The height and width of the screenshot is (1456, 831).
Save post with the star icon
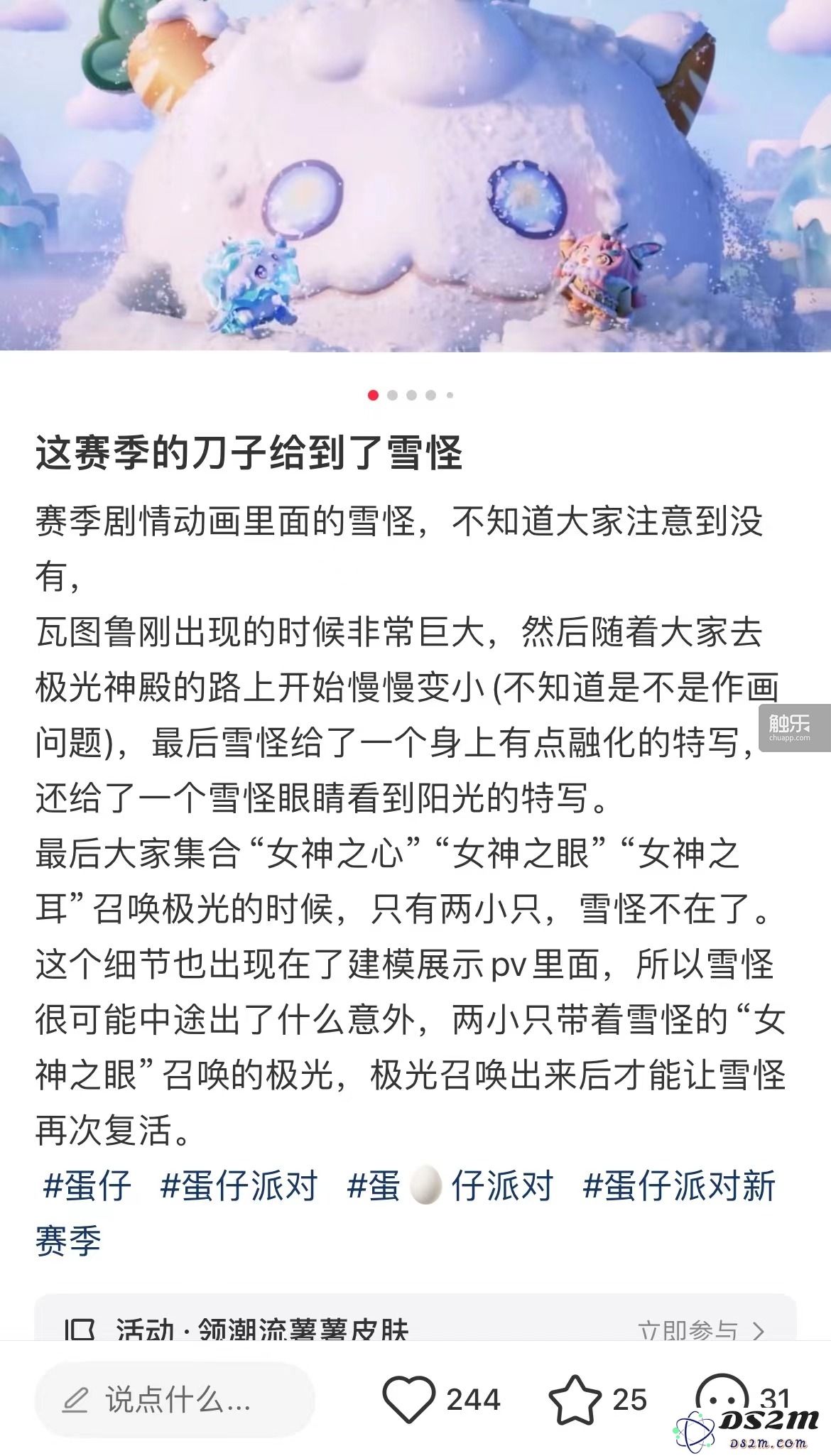coord(575,1400)
